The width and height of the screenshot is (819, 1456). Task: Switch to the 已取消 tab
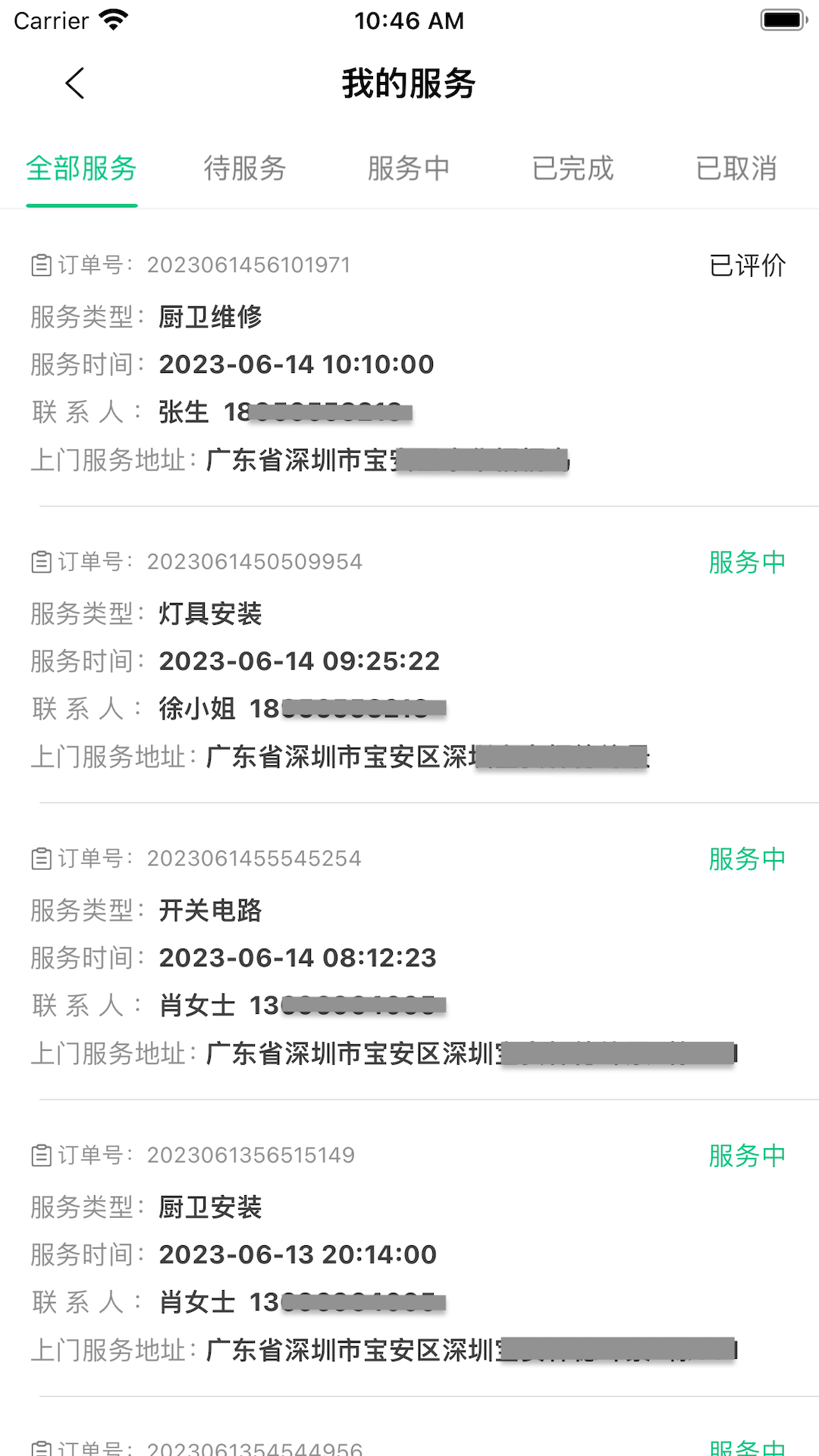[x=736, y=169]
